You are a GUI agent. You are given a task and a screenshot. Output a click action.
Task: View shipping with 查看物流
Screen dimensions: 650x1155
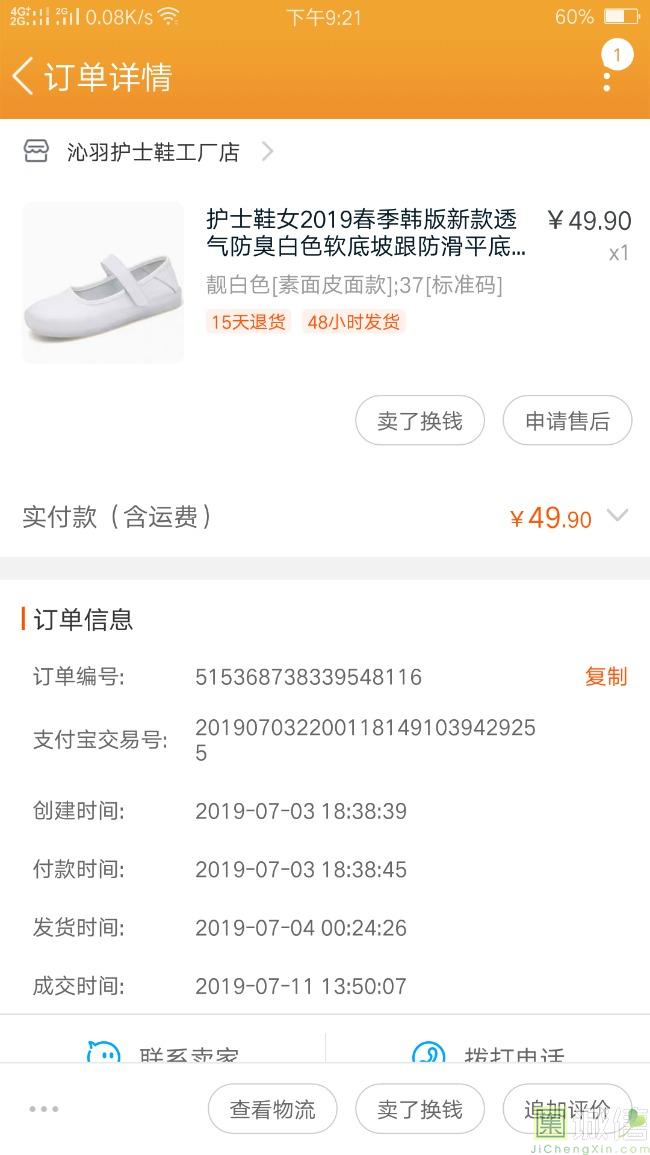[x=272, y=1109]
